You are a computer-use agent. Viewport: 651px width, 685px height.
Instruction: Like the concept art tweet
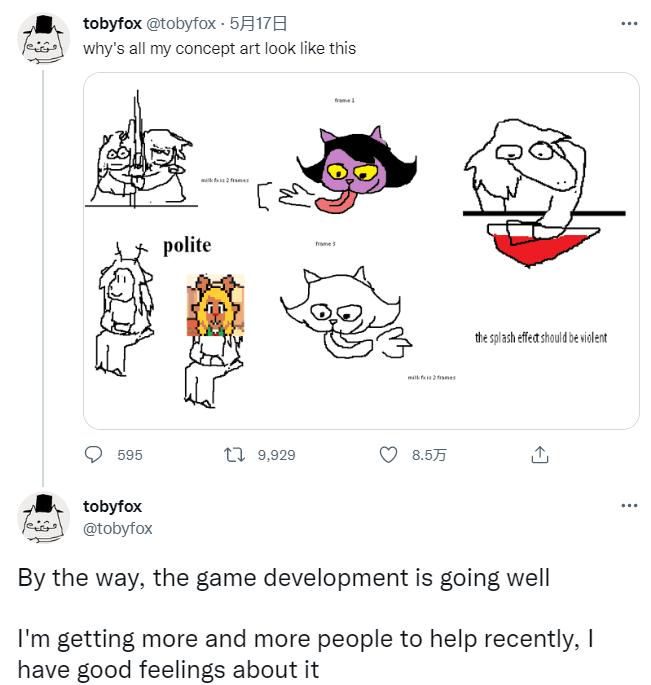[x=391, y=454]
